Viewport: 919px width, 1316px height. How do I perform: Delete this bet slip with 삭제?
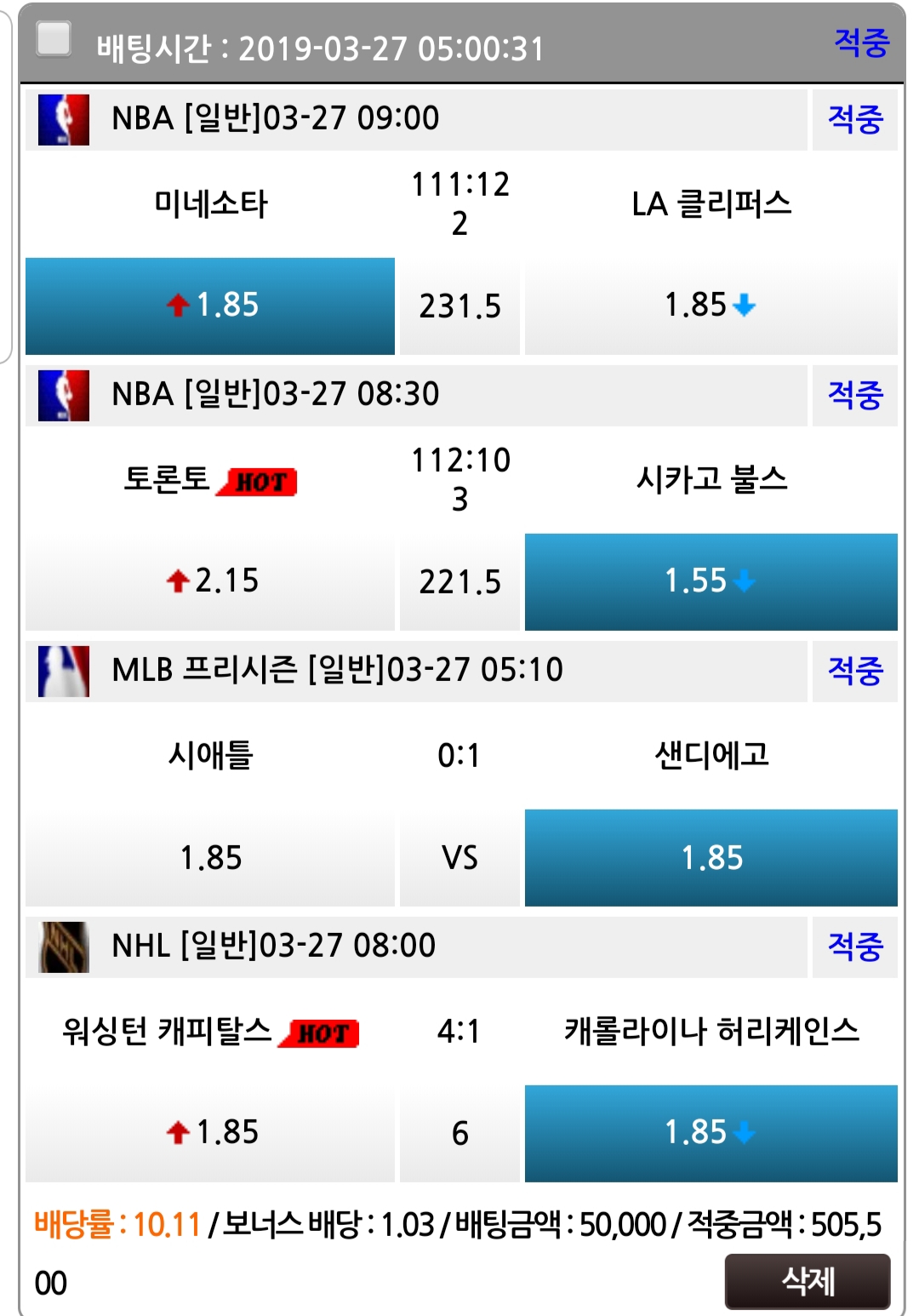(807, 1280)
